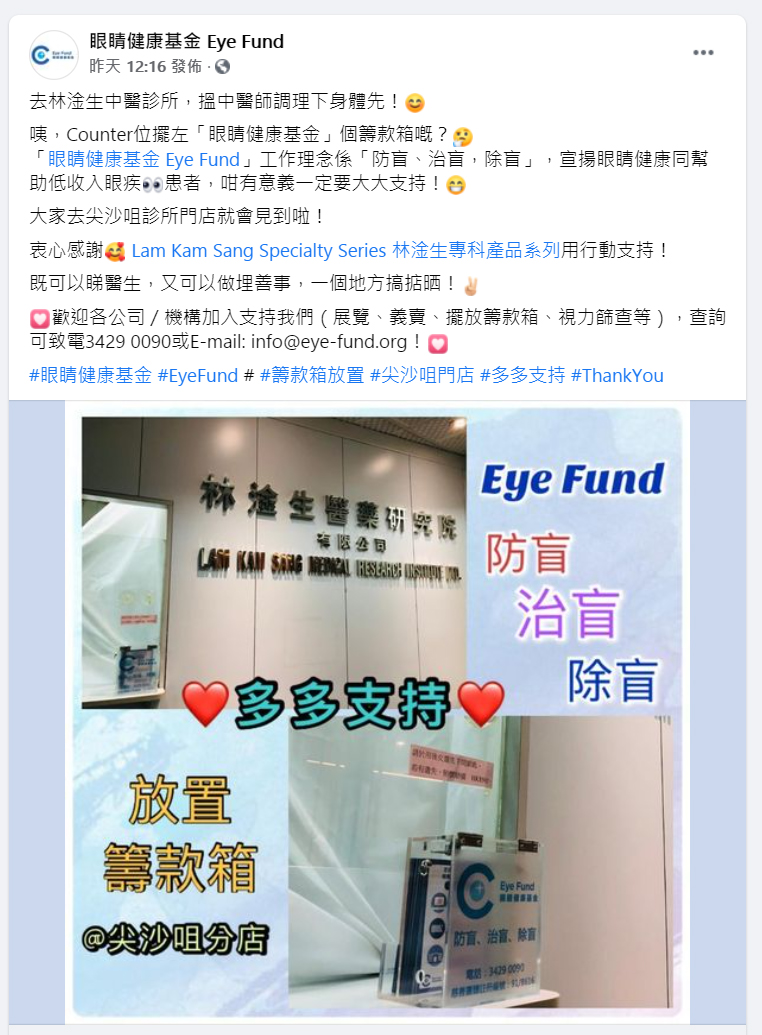Open the post's three-dot options menu
The image size is (762, 1035).
click(704, 53)
